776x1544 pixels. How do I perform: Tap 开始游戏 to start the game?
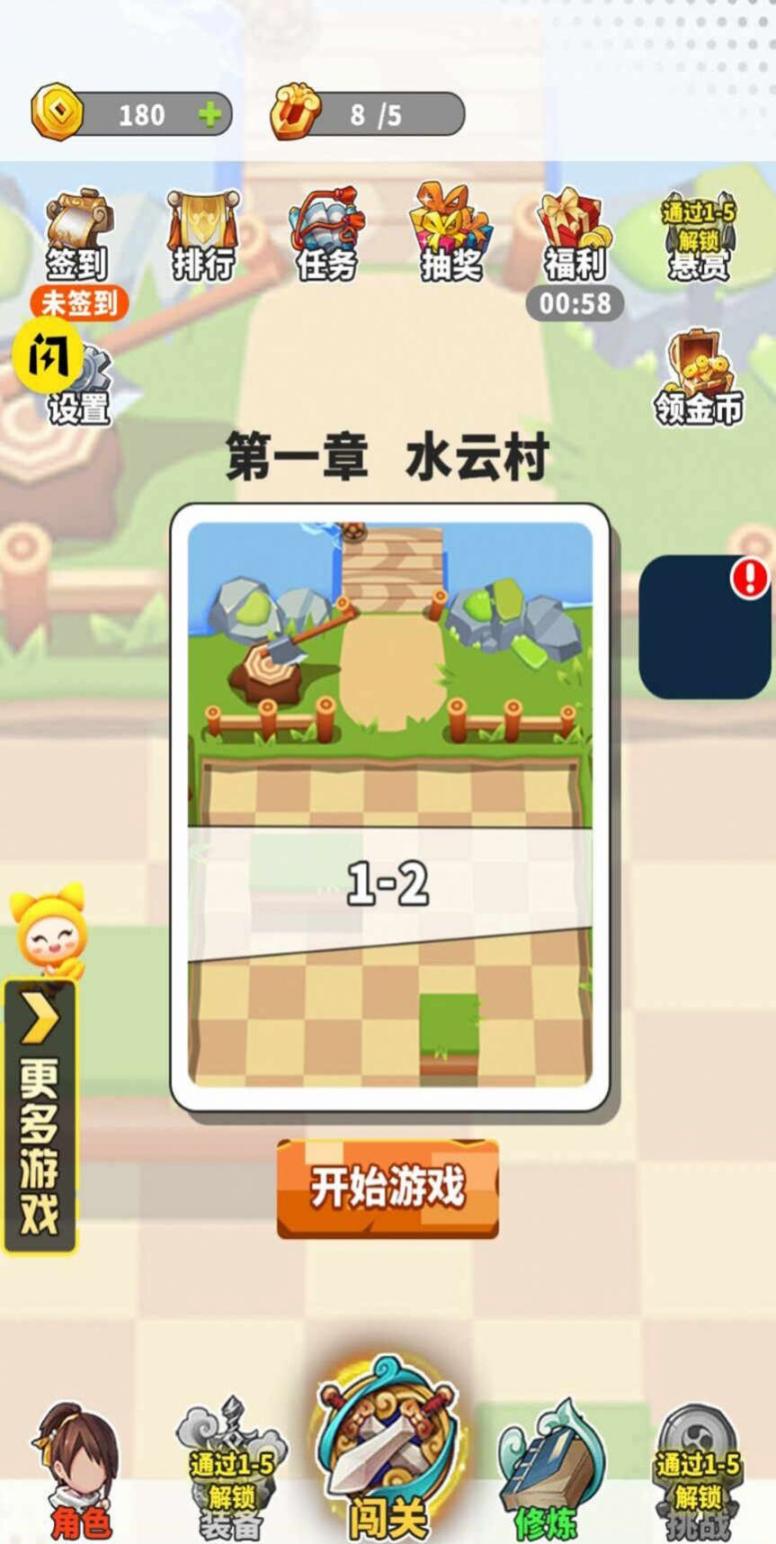pos(388,1188)
